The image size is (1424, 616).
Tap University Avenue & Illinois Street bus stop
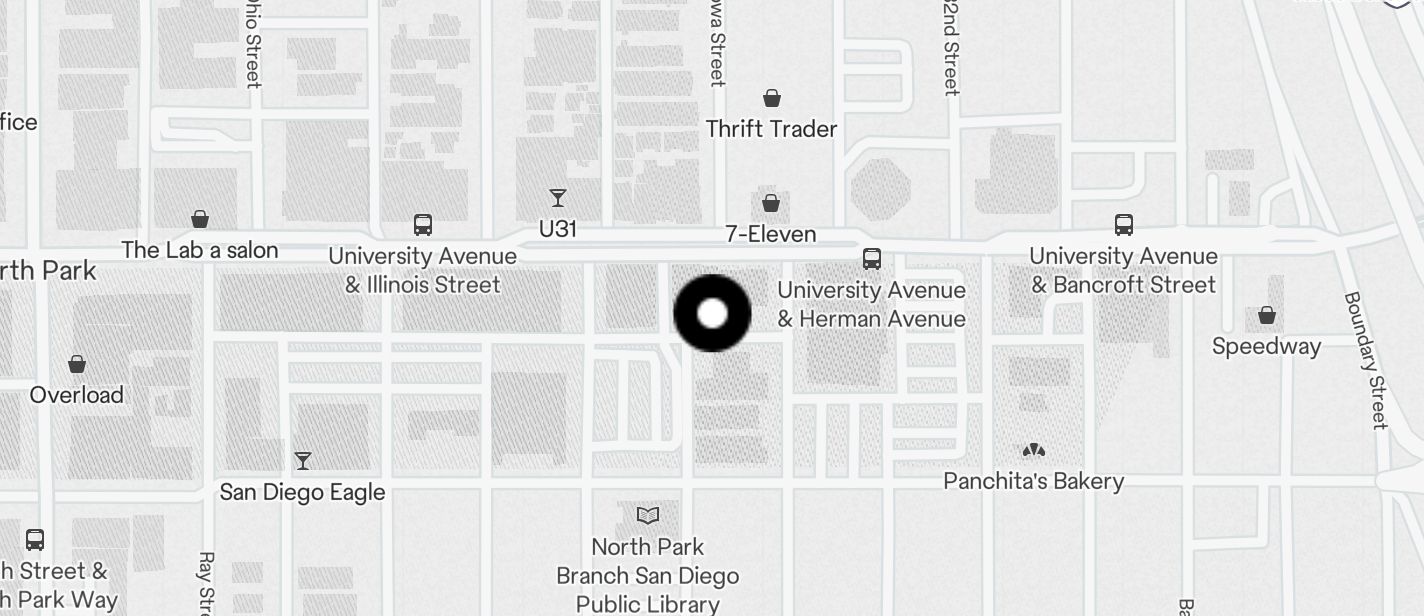point(423,225)
